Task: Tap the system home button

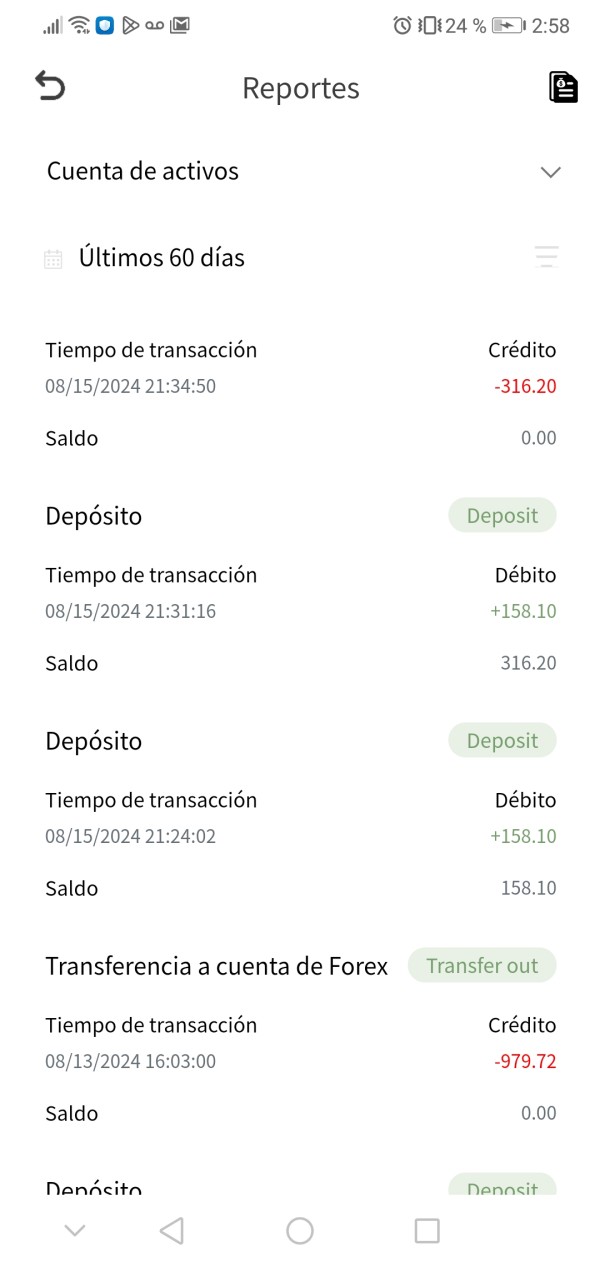Action: (x=300, y=1230)
